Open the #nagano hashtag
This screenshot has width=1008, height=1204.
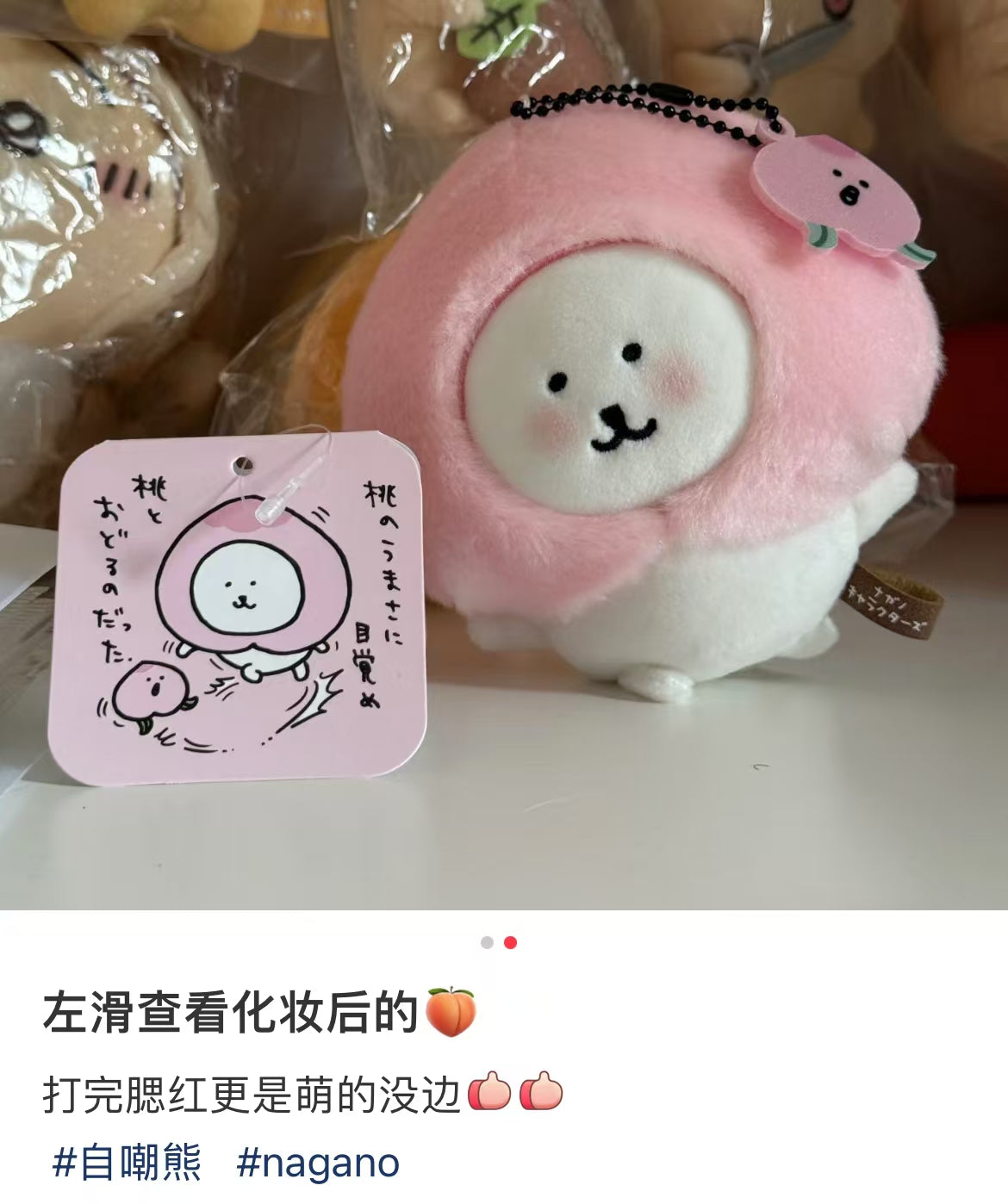[x=318, y=1163]
